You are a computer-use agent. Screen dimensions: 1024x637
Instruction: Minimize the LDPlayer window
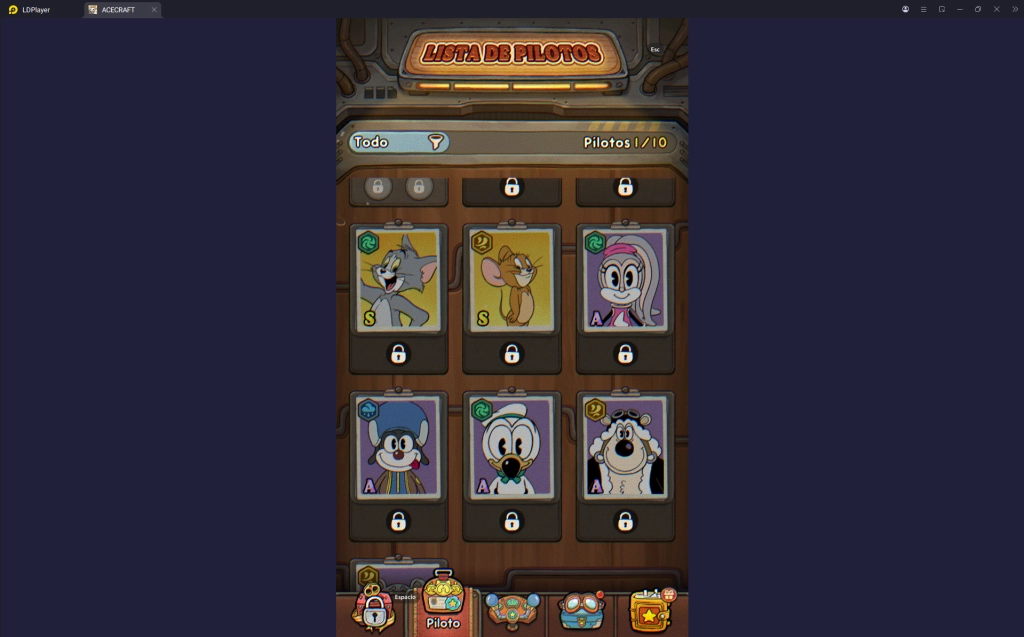pos(959,9)
